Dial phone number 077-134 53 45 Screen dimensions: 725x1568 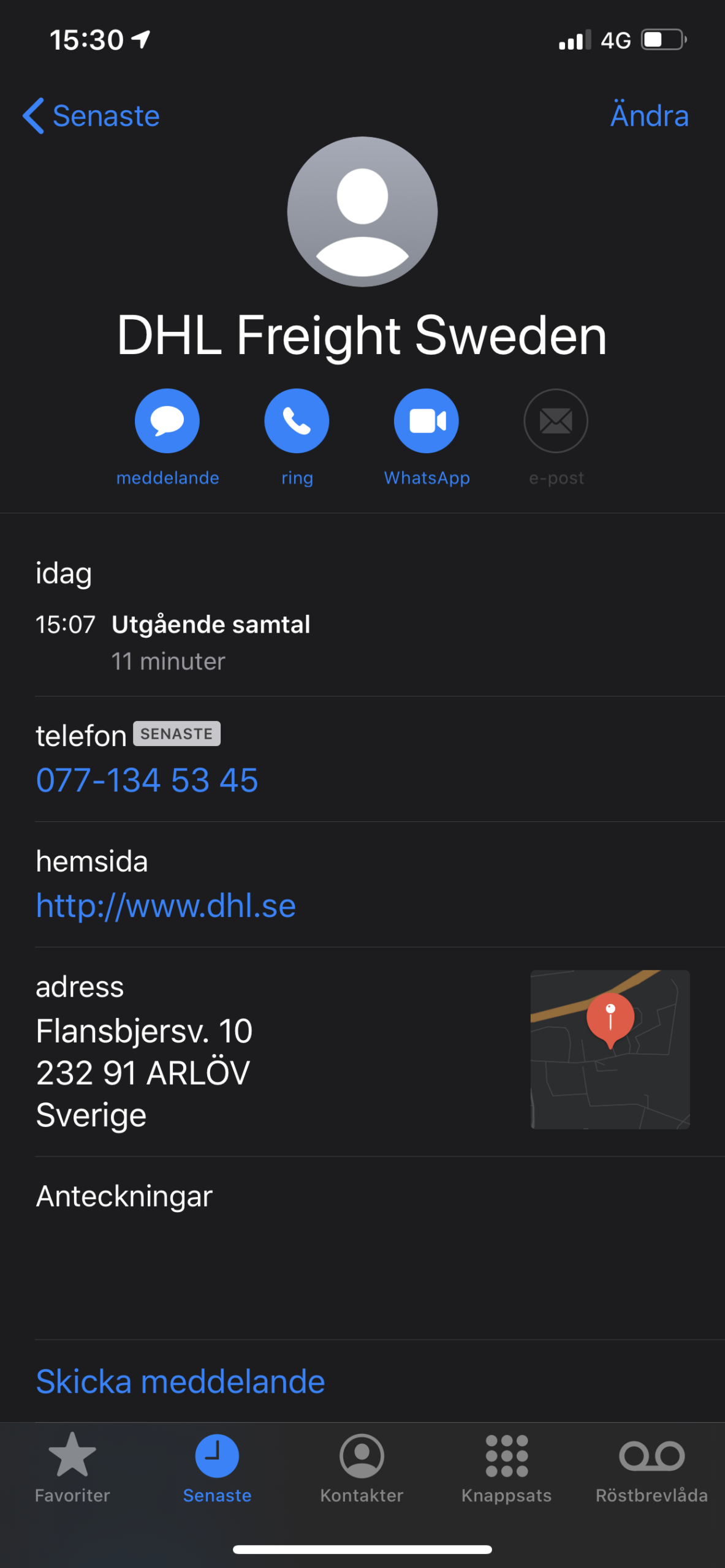[147, 780]
